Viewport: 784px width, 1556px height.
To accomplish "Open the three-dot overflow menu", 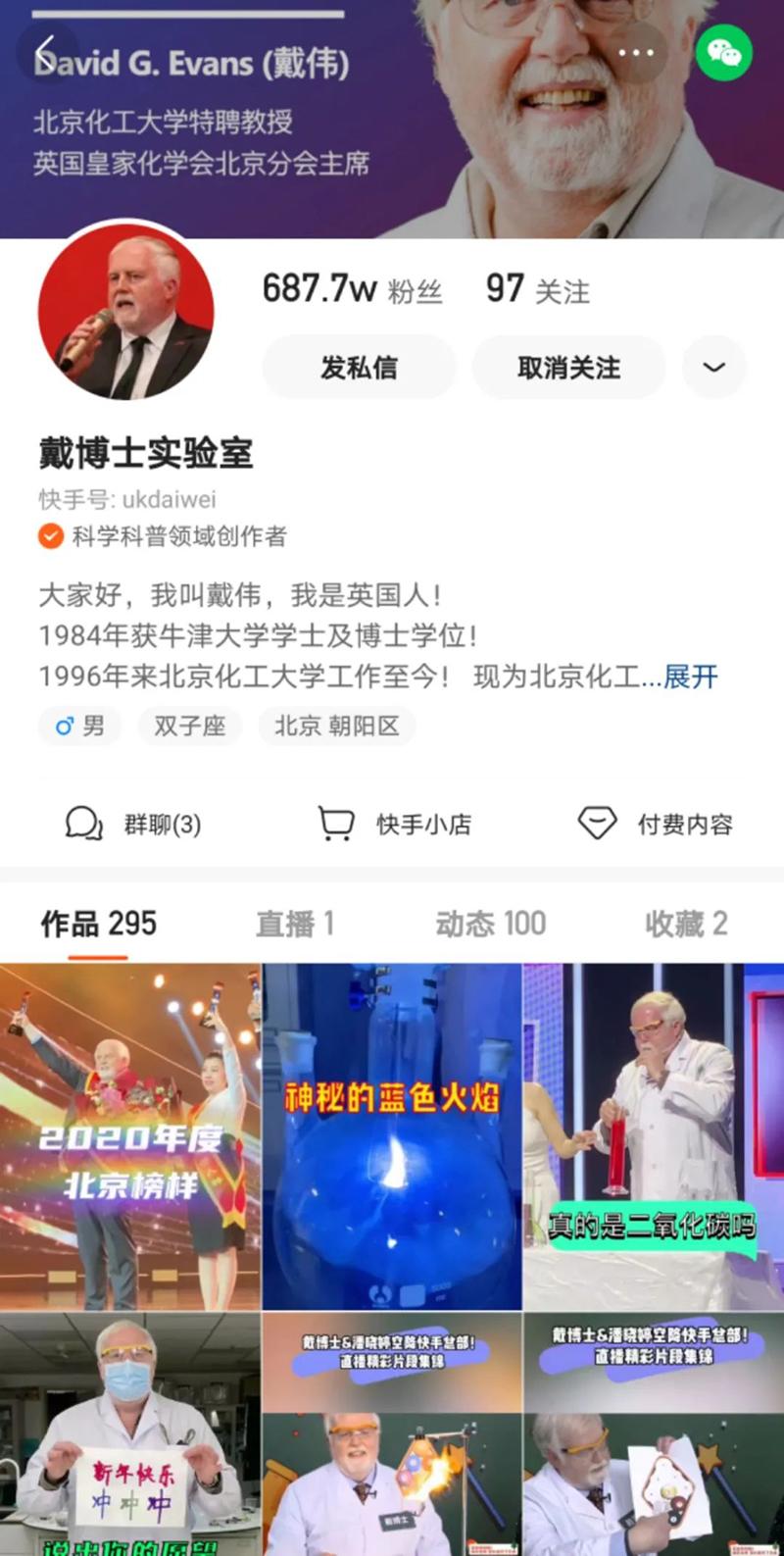I will tap(635, 53).
